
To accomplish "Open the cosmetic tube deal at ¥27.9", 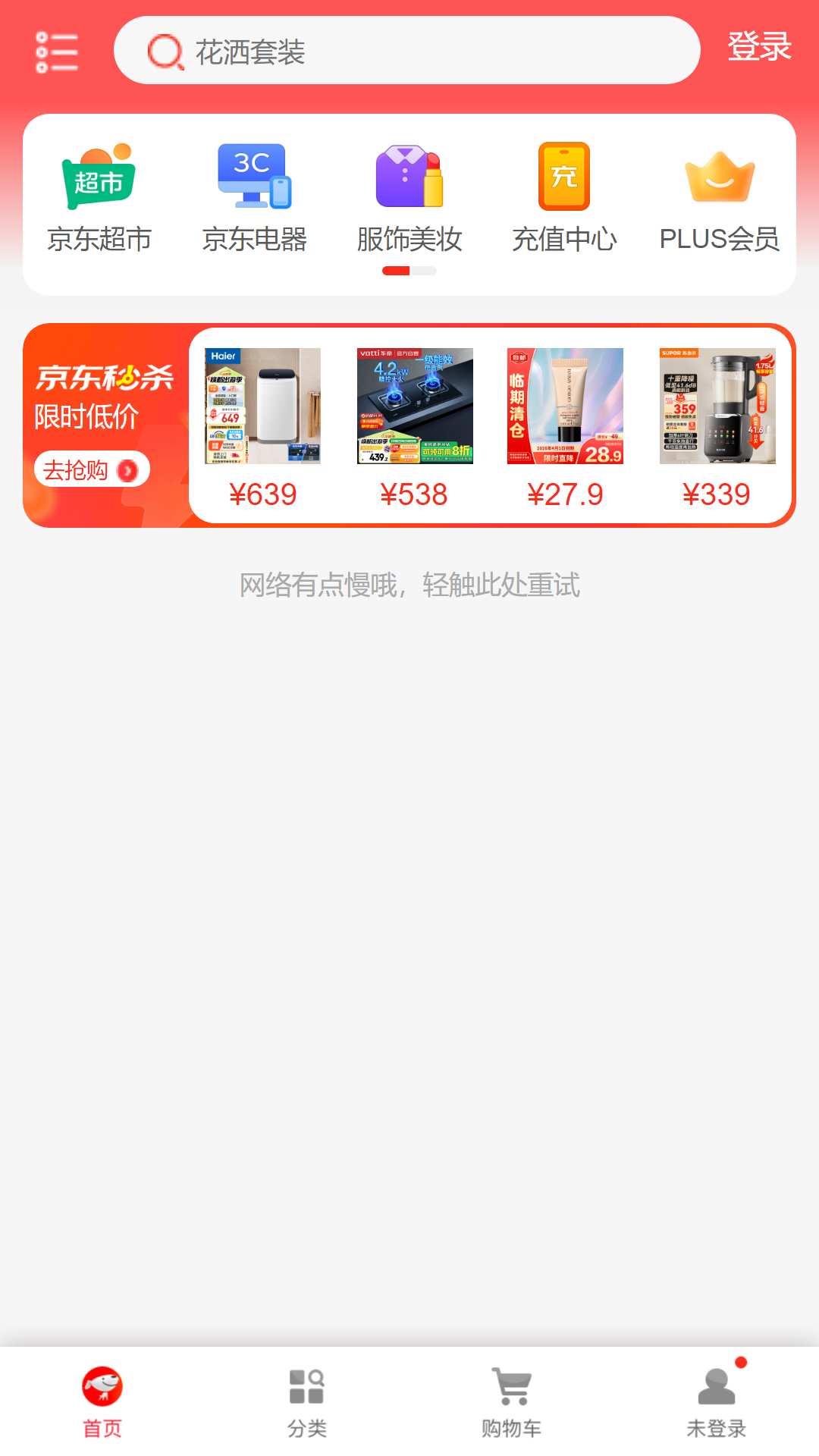I will pyautogui.click(x=565, y=426).
